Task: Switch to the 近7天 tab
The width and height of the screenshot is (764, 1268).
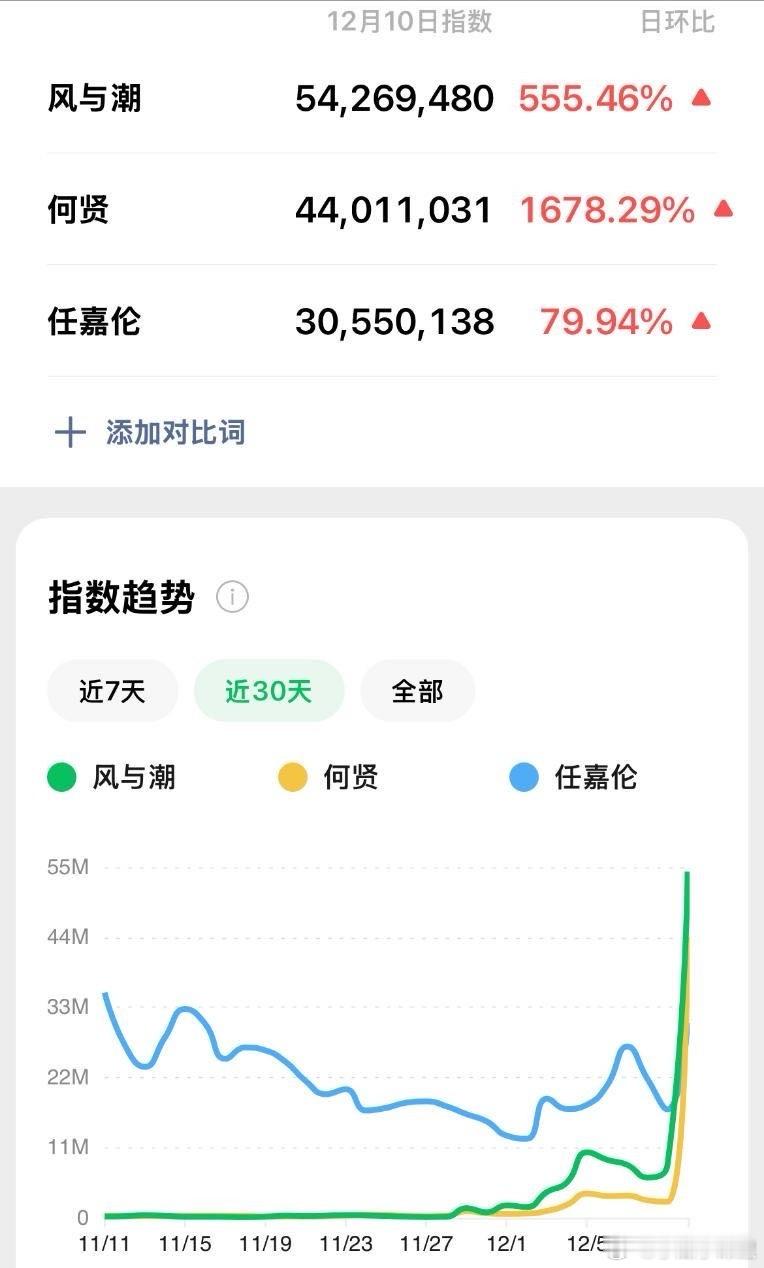Action: [x=112, y=690]
